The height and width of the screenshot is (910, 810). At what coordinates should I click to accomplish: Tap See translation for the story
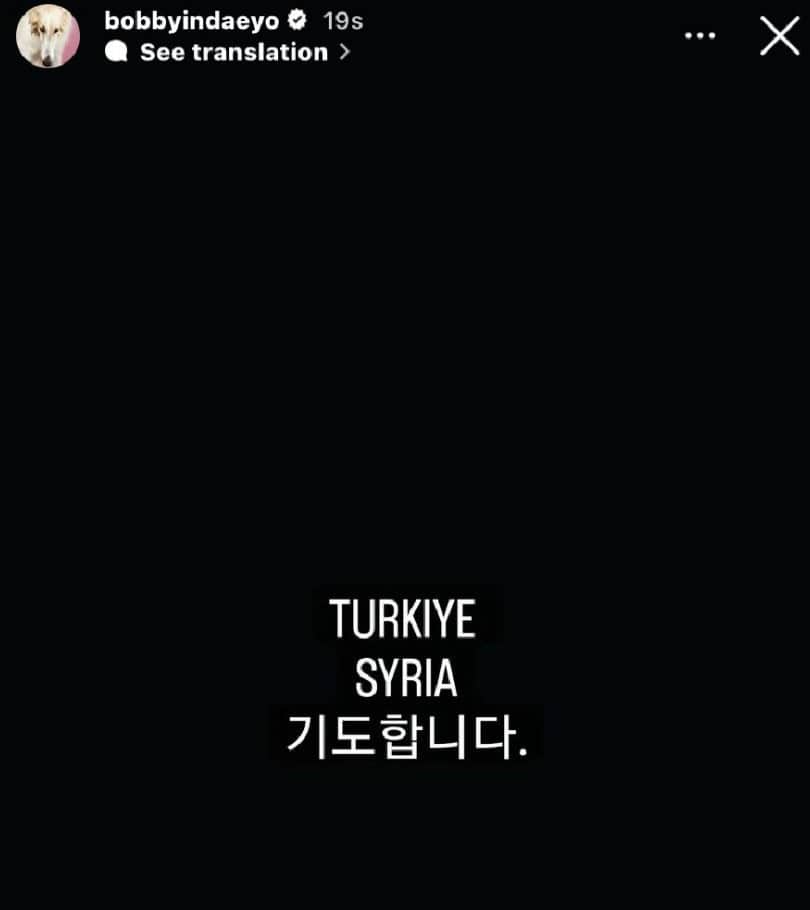pos(233,52)
